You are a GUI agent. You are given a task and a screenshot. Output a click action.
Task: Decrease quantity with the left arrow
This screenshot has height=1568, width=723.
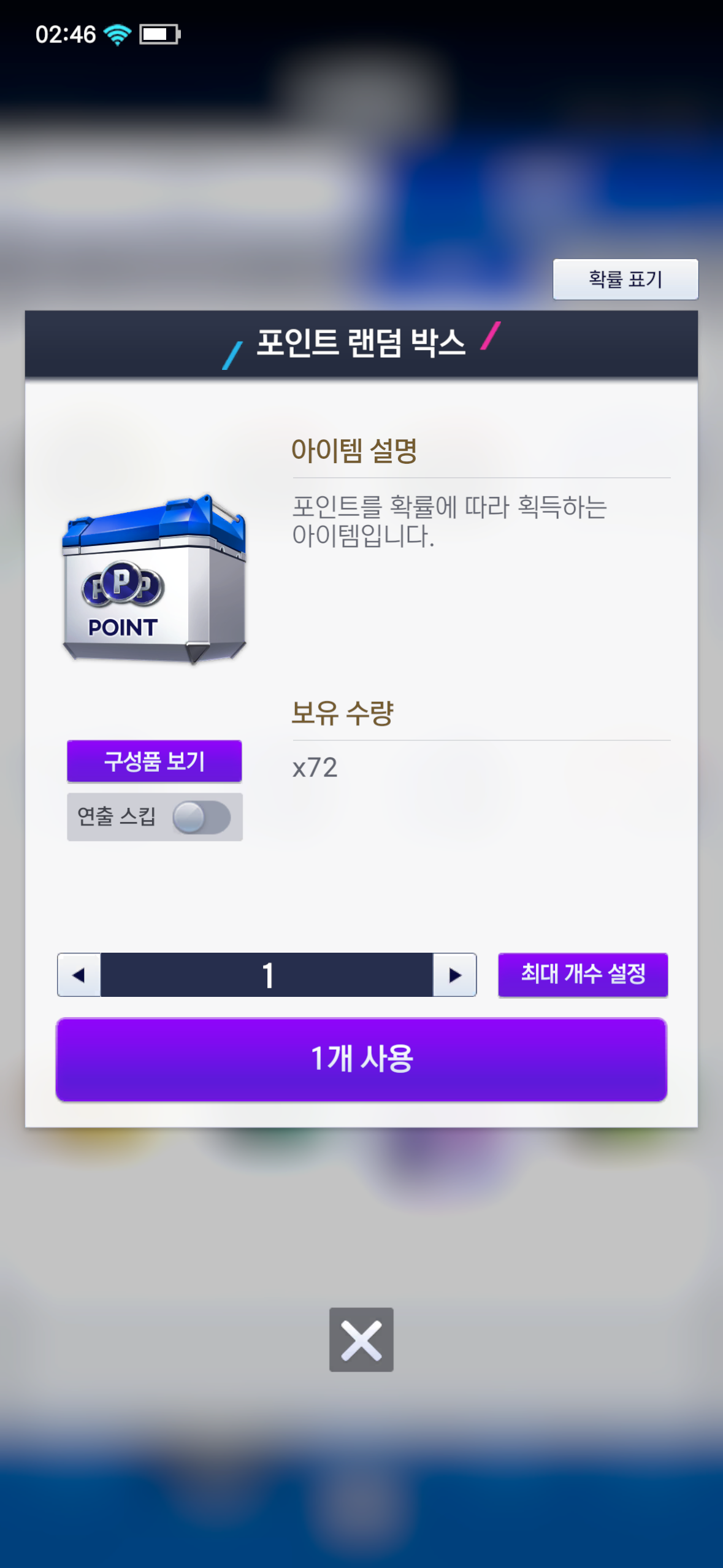pos(79,975)
